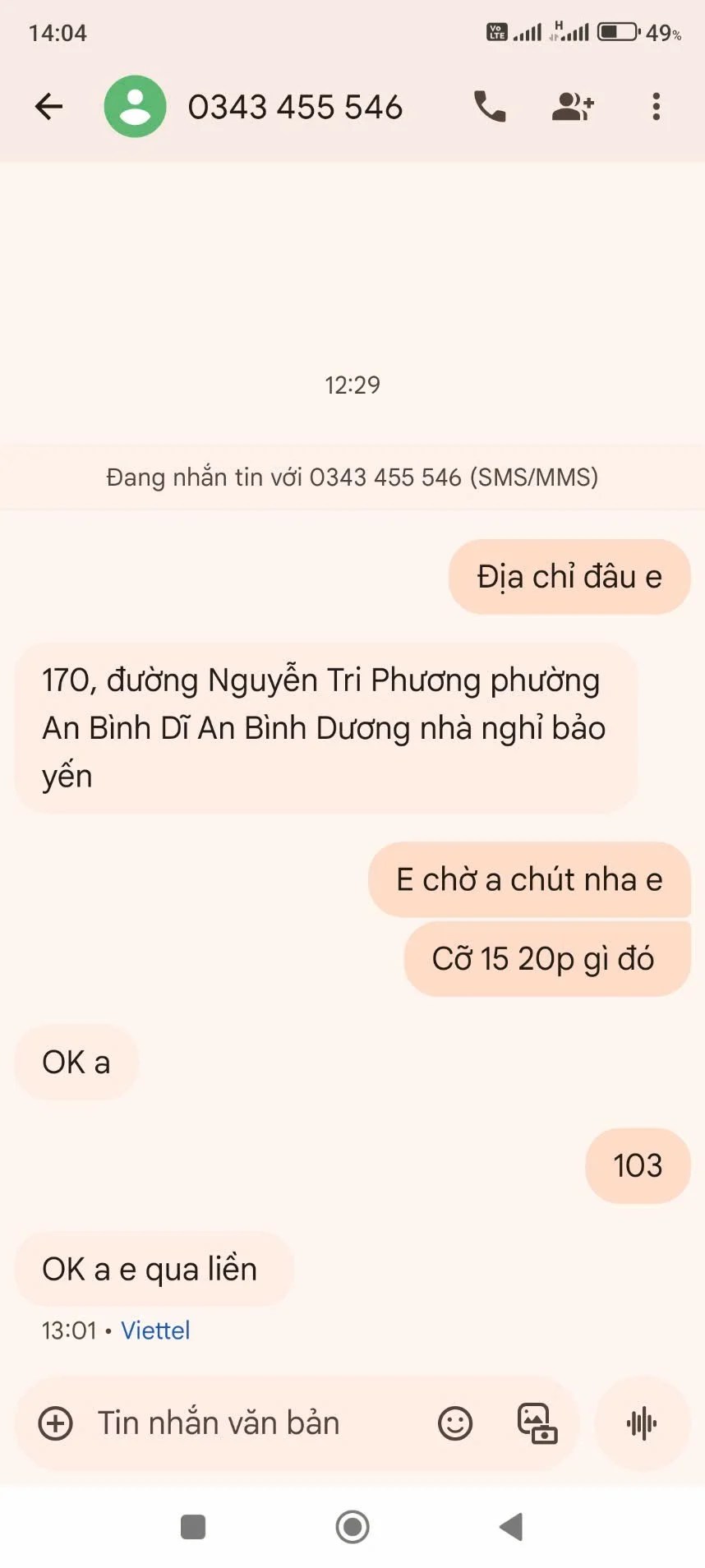Viewport: 705px width, 1568px height.
Task: Open recent apps with the square button
Action: (193, 1527)
